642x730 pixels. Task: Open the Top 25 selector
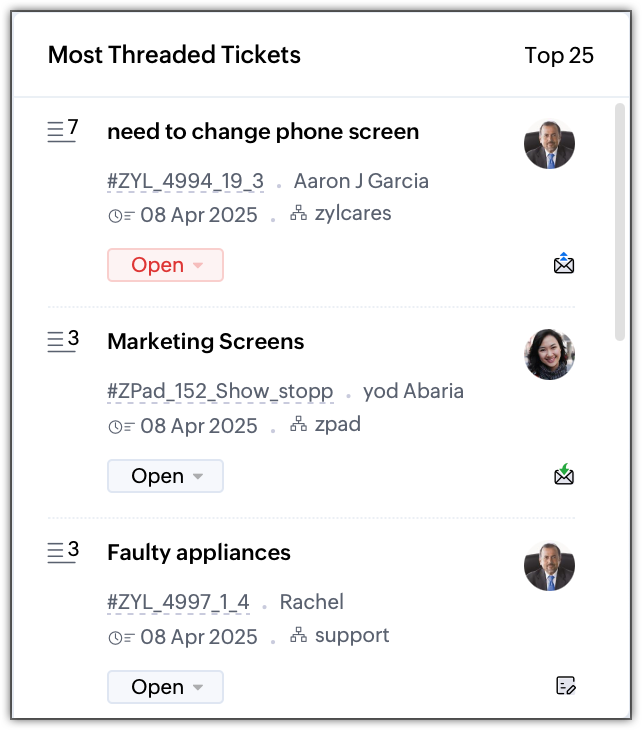click(x=559, y=55)
